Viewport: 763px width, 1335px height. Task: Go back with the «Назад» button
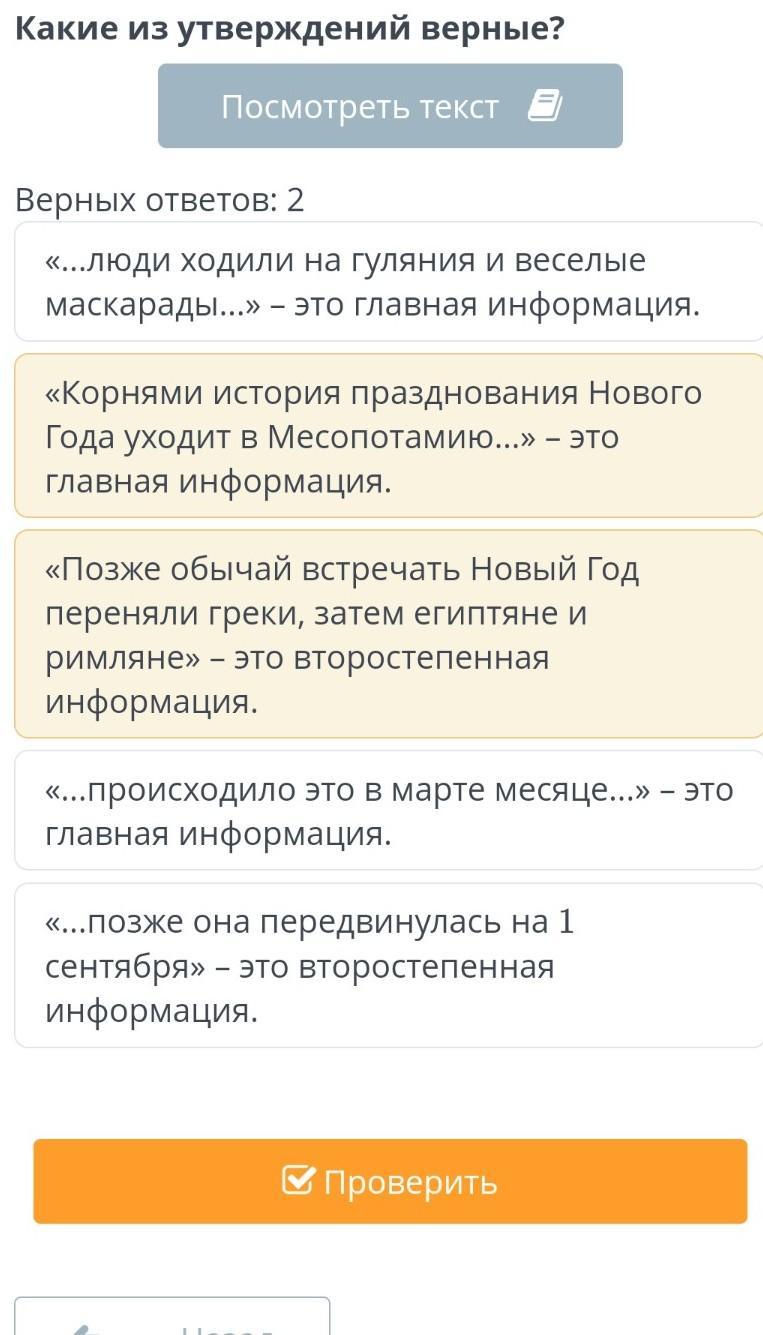[172, 1320]
